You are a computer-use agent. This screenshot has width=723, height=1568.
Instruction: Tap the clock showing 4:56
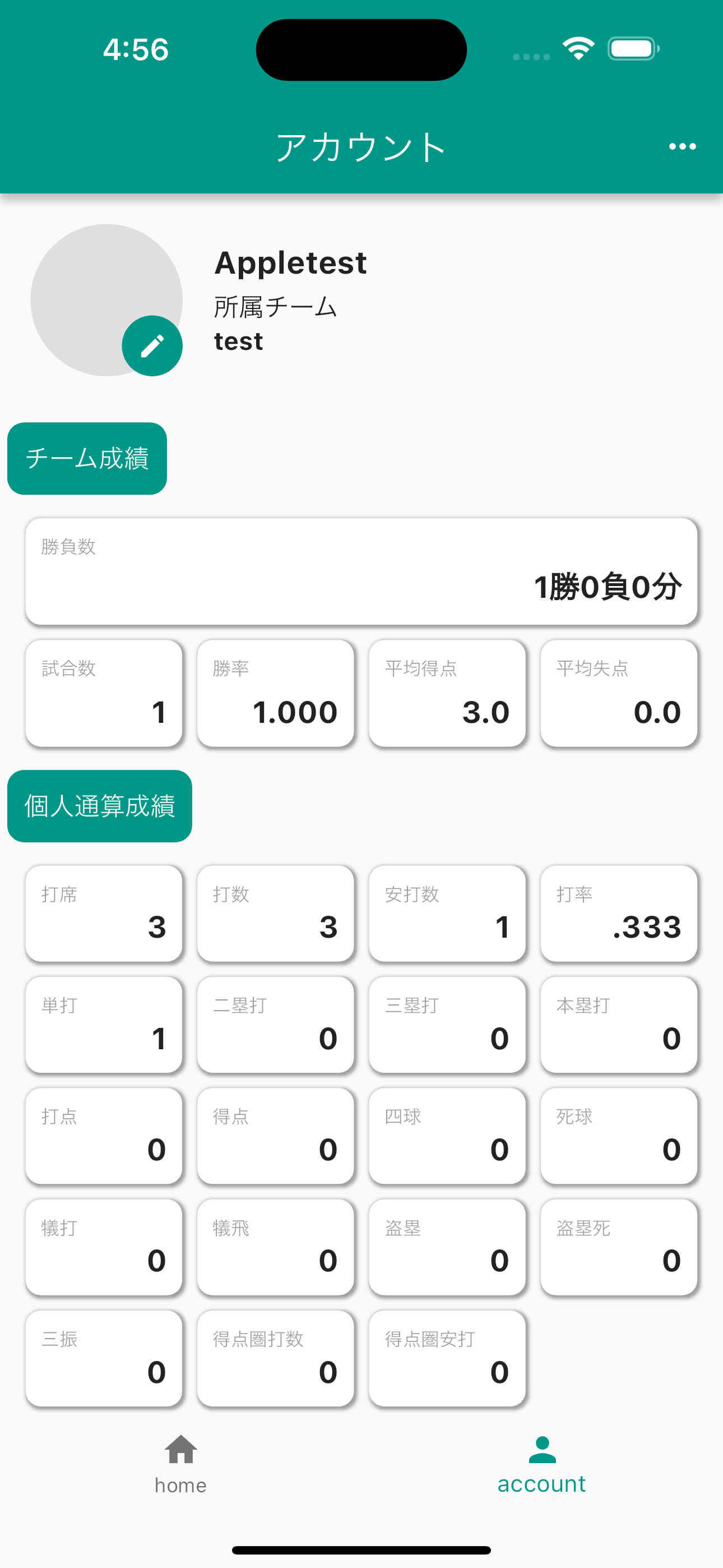[x=135, y=49]
